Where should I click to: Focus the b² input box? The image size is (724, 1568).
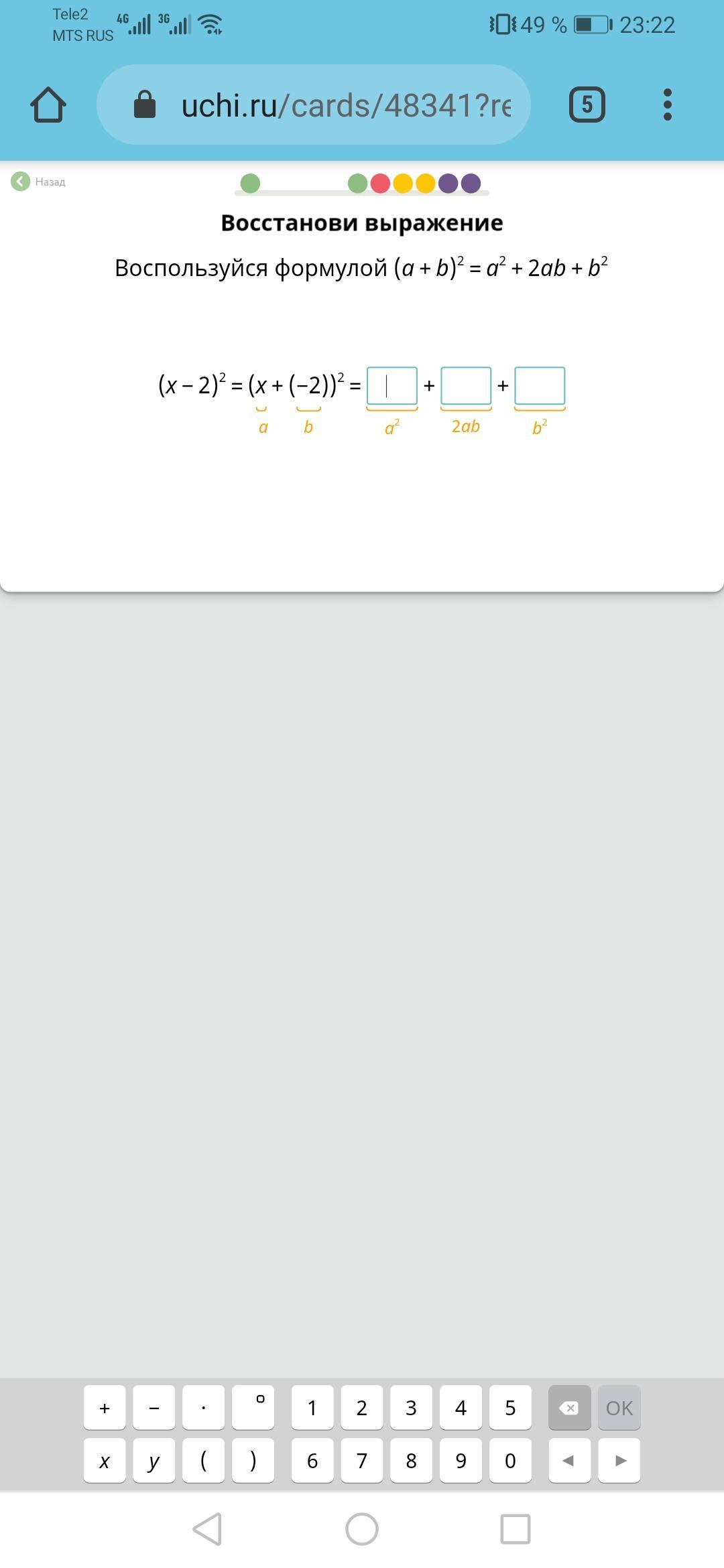point(540,386)
